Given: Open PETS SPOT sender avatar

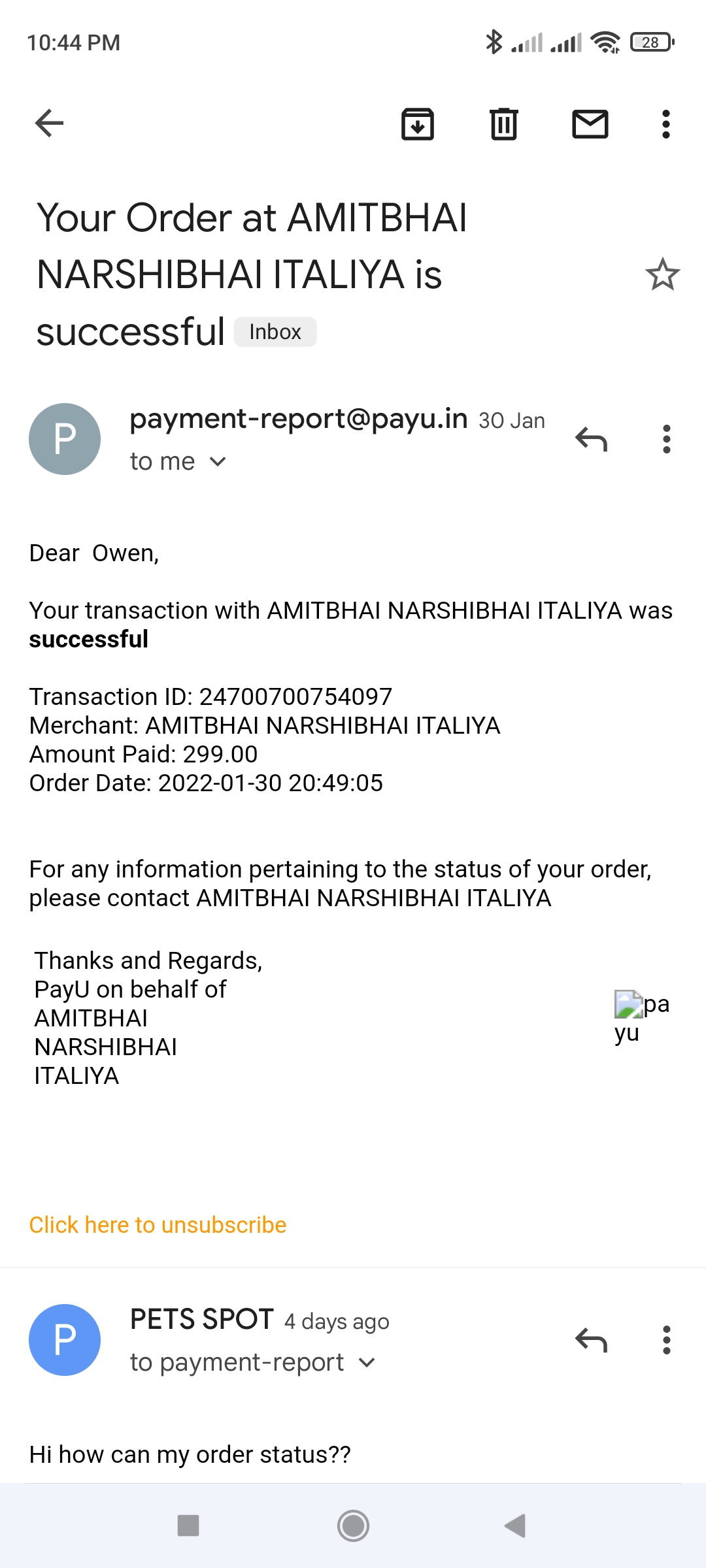Looking at the screenshot, I should (x=65, y=1340).
